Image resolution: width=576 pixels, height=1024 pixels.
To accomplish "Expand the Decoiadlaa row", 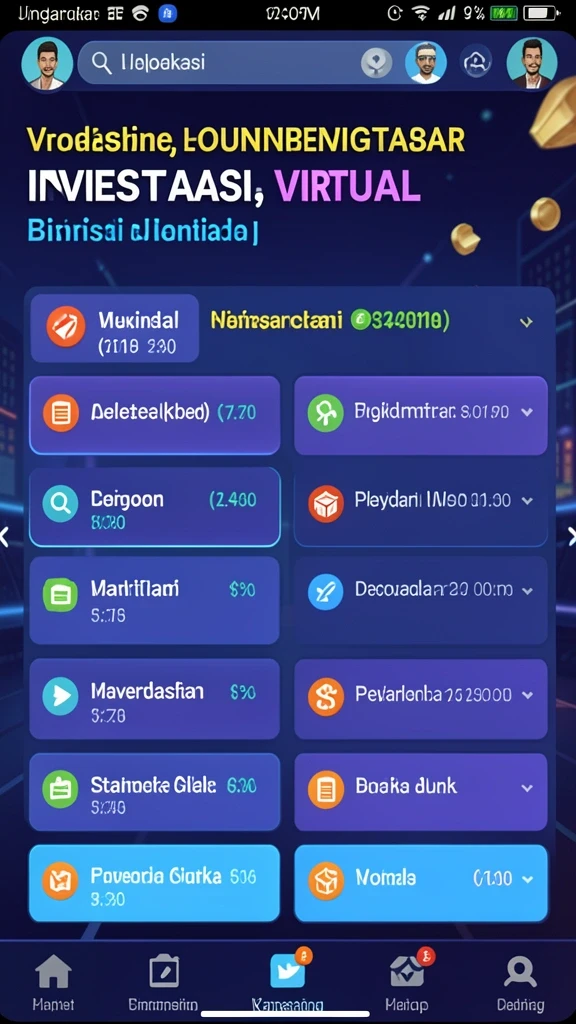I will [x=528, y=591].
